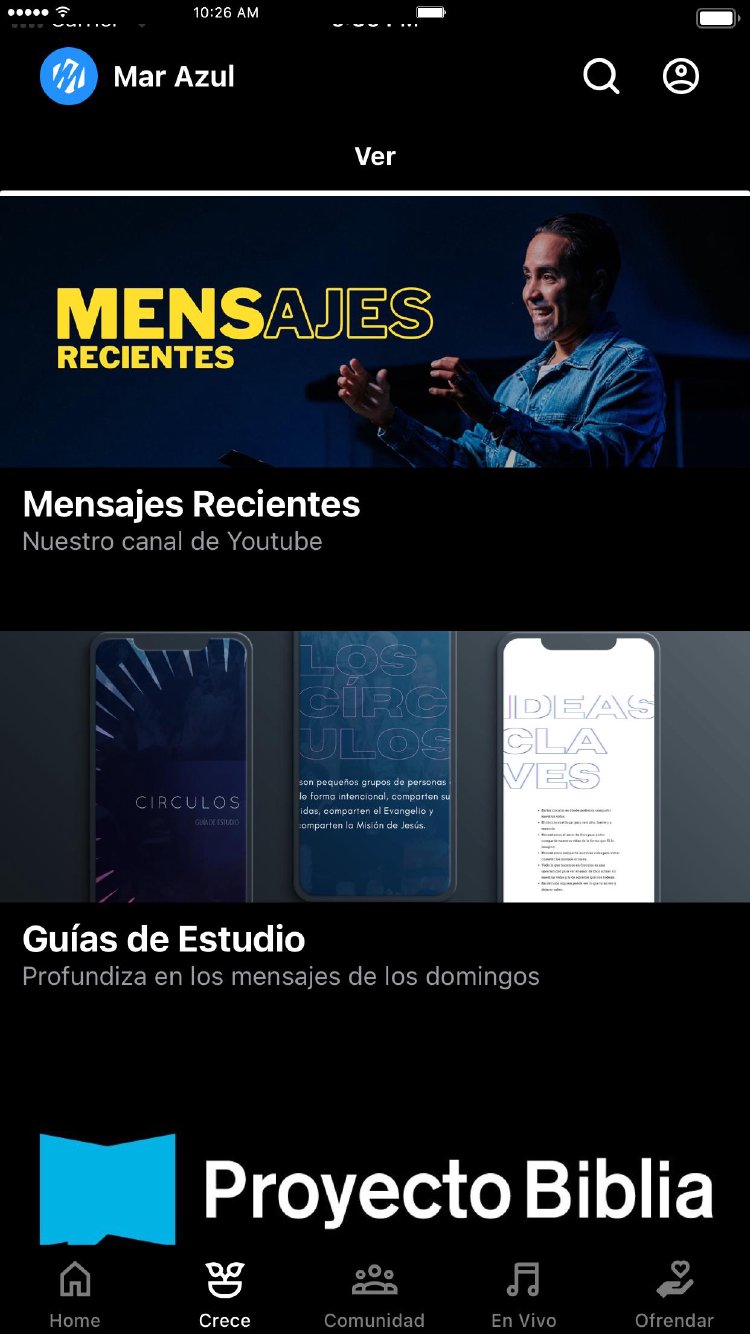The image size is (750, 1334).
Task: Switch to the Comunidad tab
Action: (x=374, y=1294)
